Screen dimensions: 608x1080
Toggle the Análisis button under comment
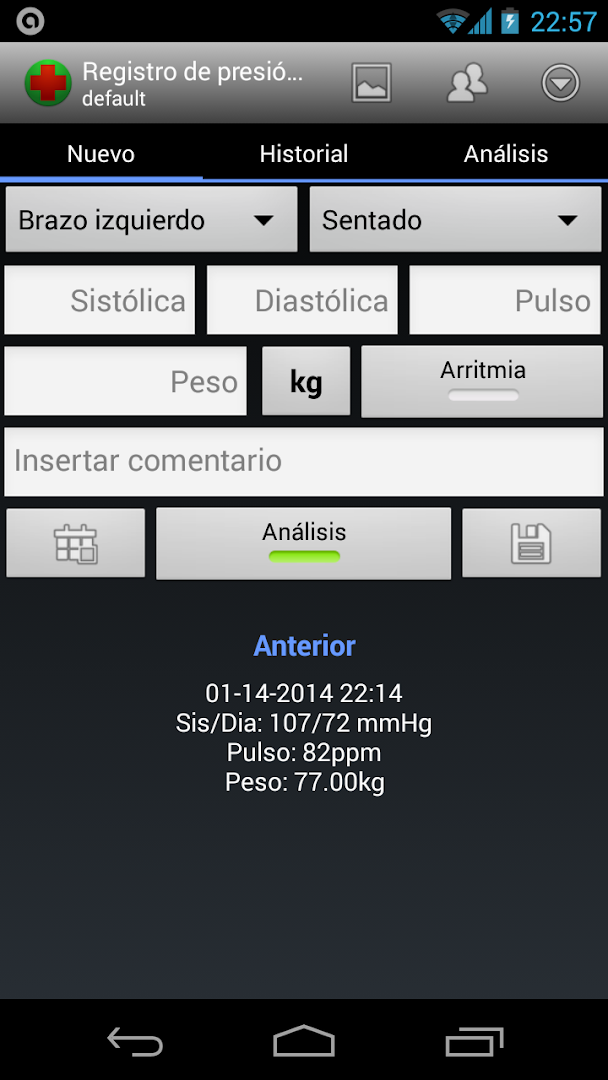[304, 543]
